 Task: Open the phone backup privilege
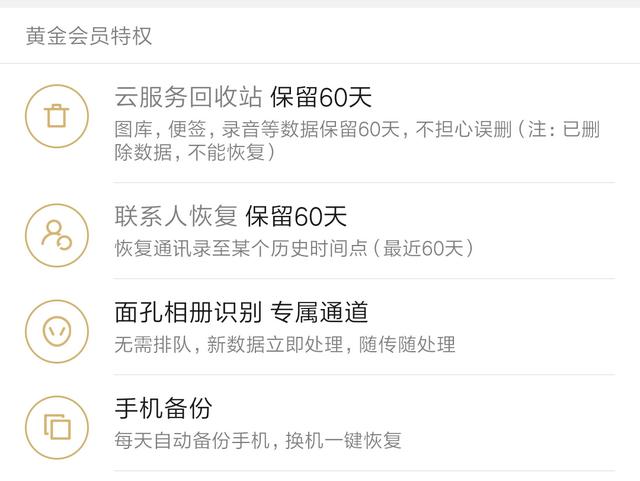pyautogui.click(x=320, y=423)
